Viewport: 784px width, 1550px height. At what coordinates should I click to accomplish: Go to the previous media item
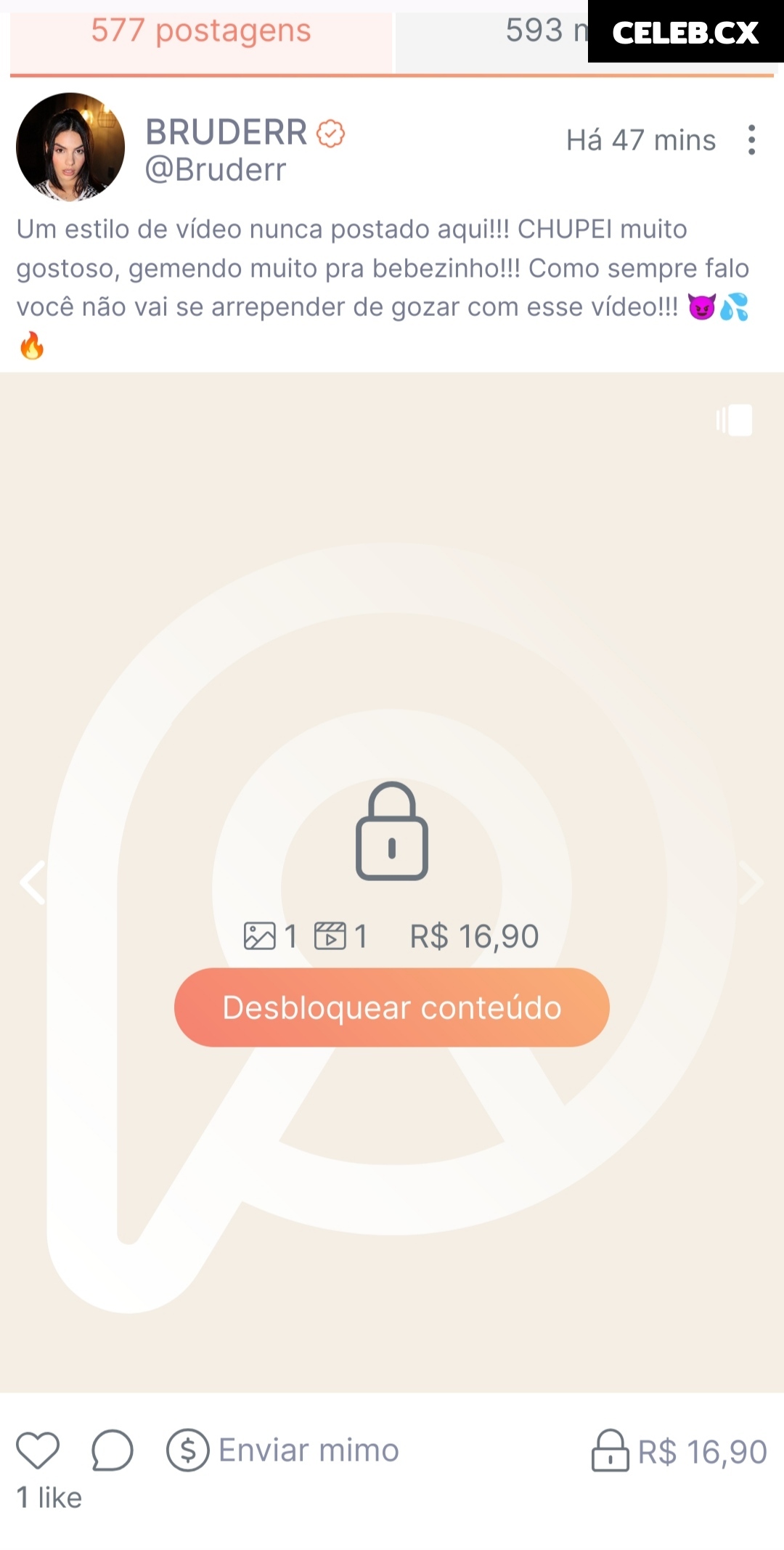33,882
